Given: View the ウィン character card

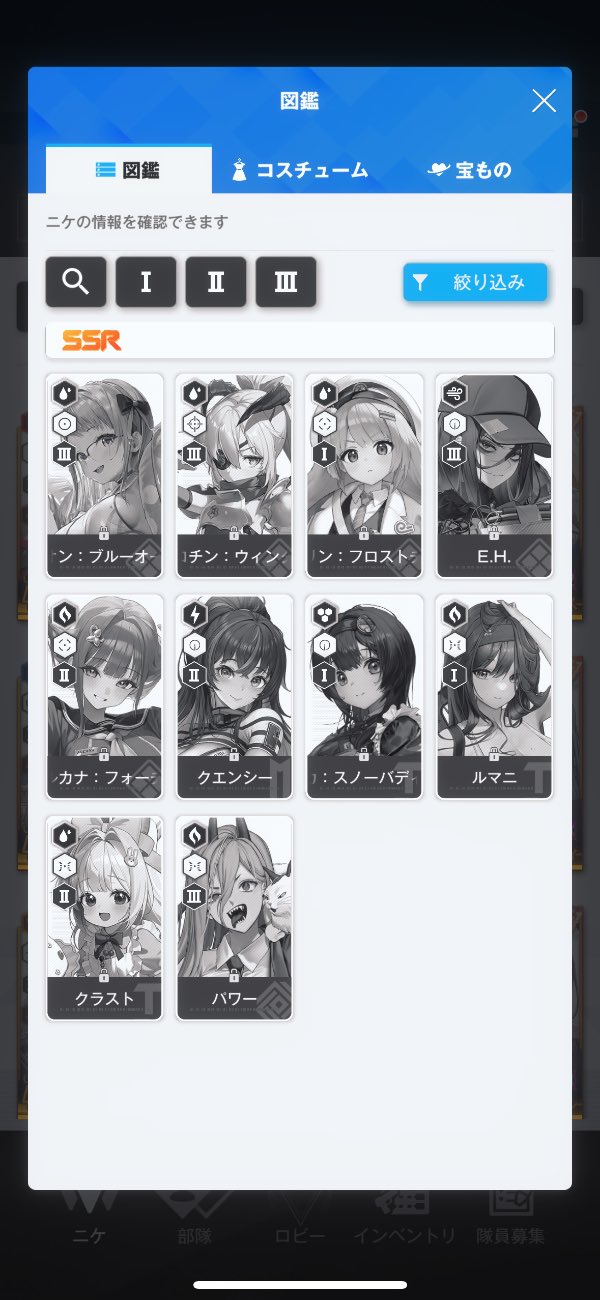Looking at the screenshot, I should tap(235, 476).
